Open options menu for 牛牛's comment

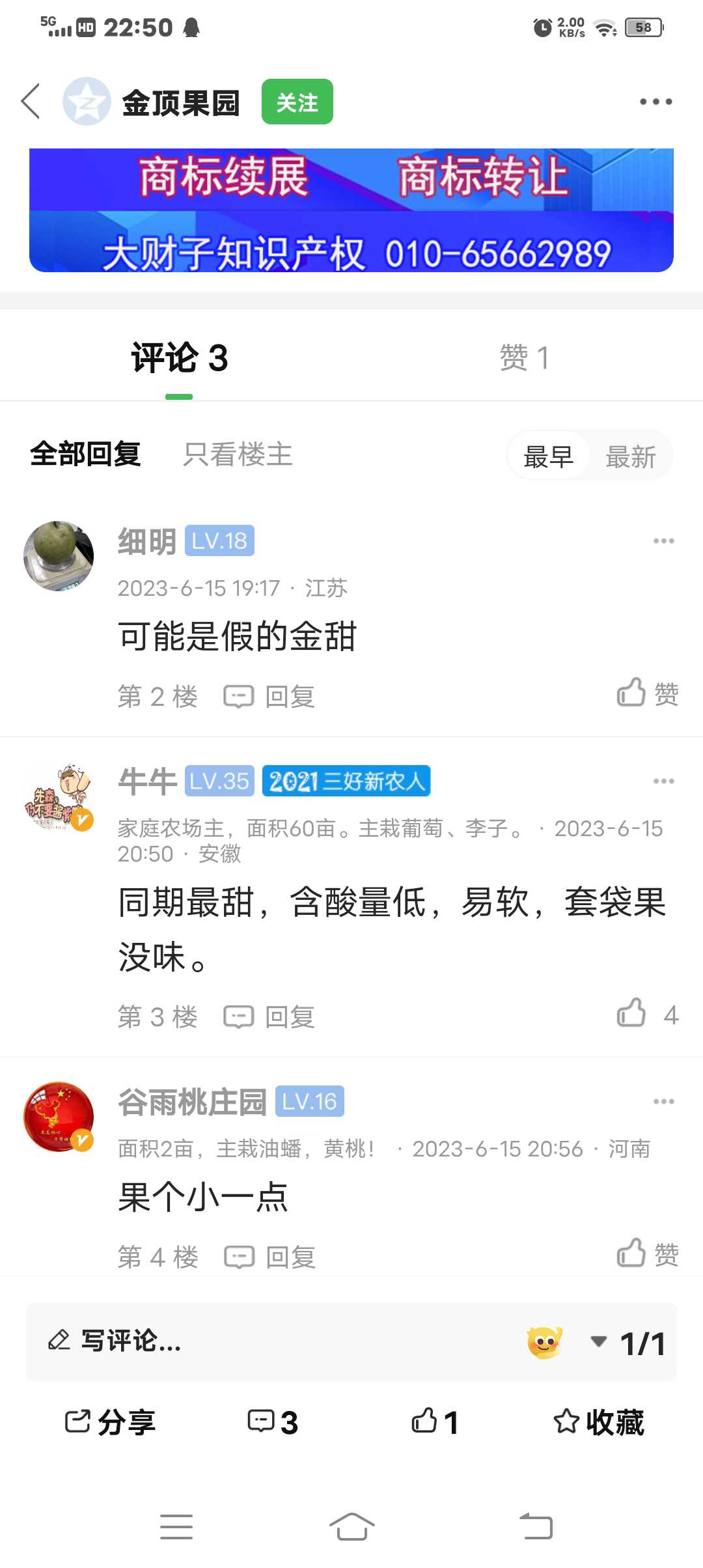(663, 781)
